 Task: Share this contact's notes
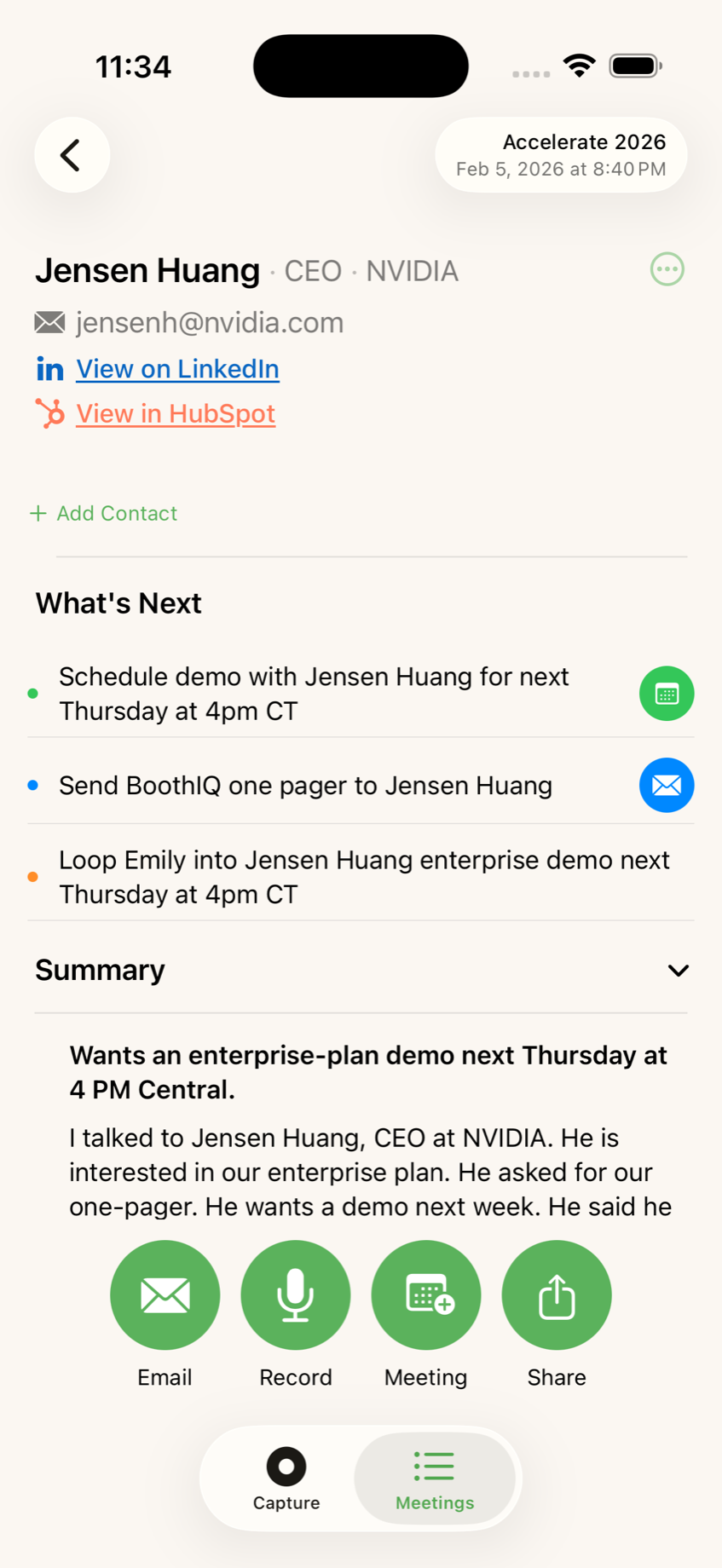click(556, 1294)
